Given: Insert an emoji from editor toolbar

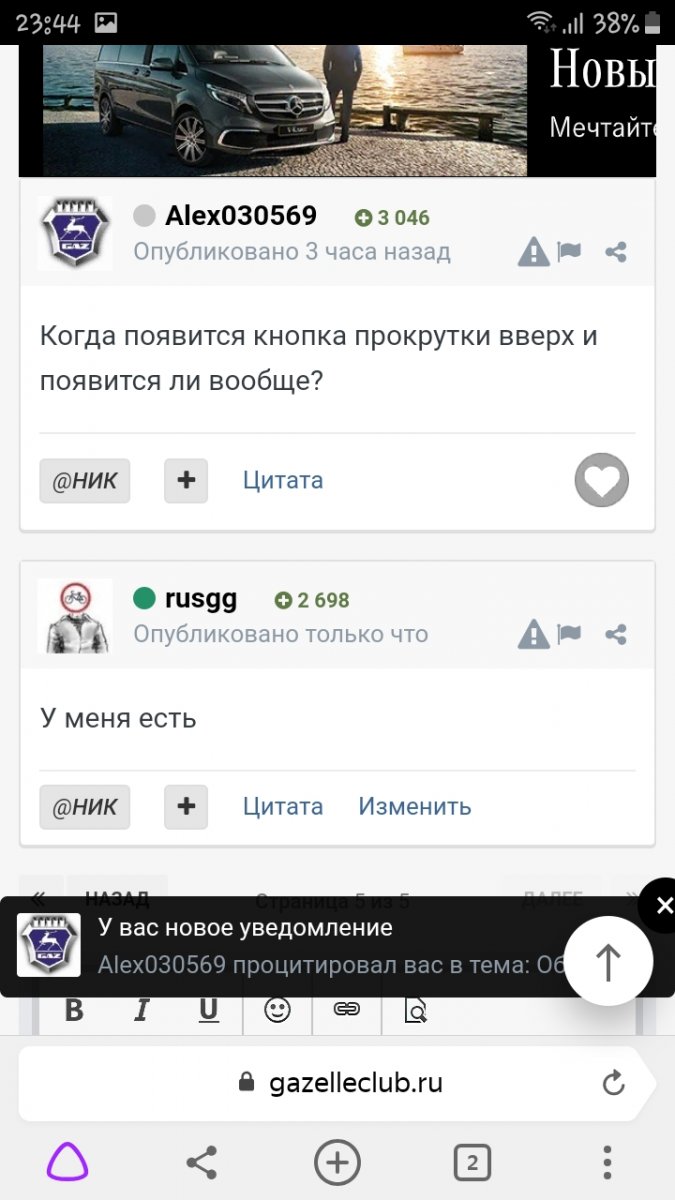Looking at the screenshot, I should click(277, 1010).
